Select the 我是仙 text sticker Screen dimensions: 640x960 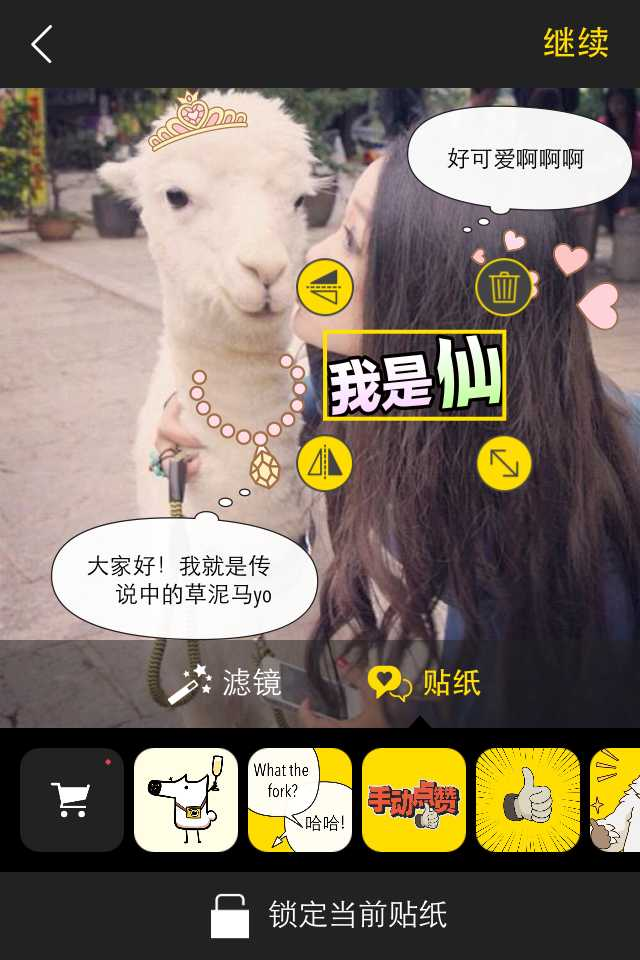coord(414,377)
